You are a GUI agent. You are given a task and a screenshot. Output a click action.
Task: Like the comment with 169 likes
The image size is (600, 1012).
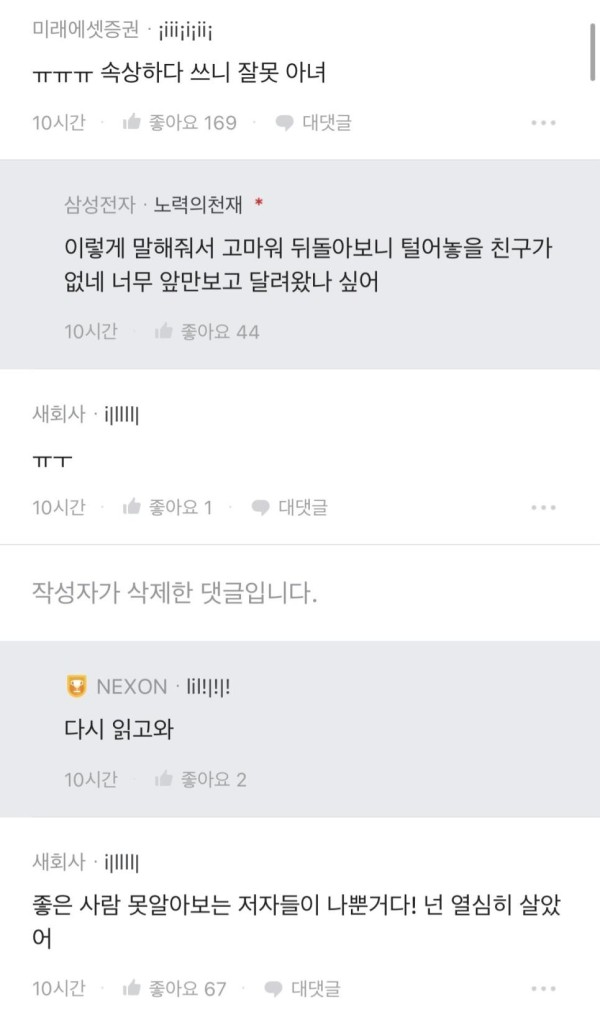(x=178, y=123)
